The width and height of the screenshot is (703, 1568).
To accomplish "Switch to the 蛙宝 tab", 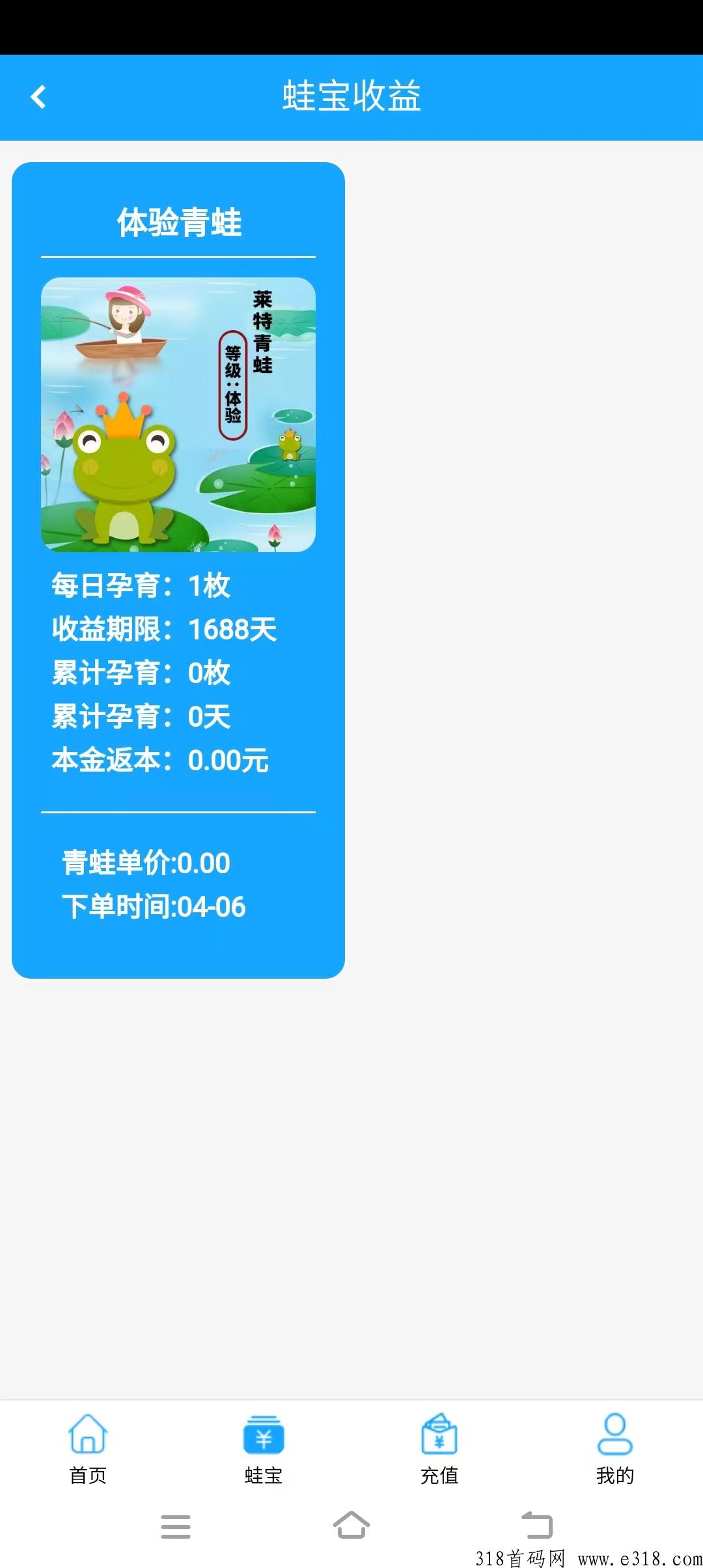I will point(264,1449).
